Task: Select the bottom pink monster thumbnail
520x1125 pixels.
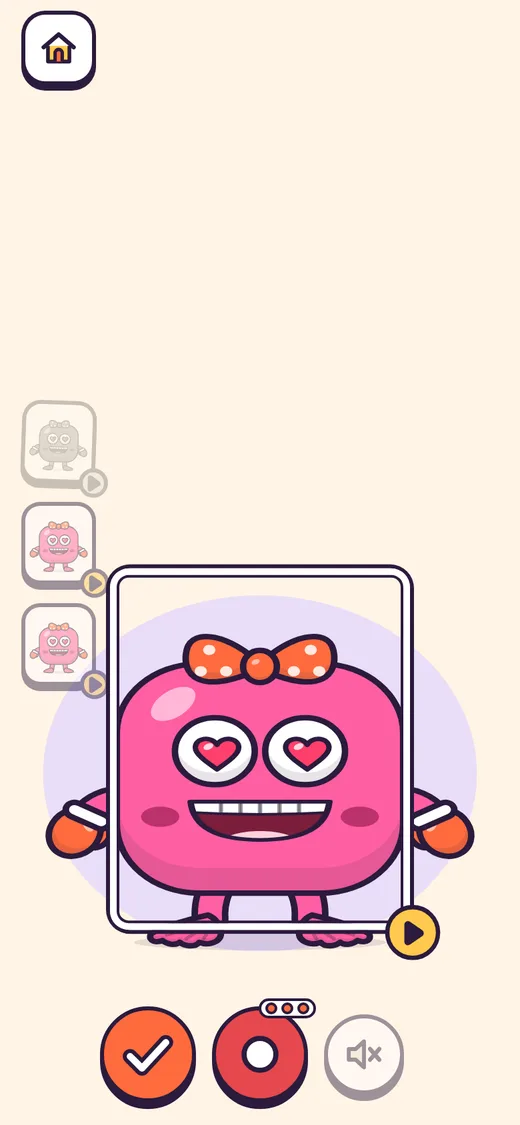Action: (58, 646)
